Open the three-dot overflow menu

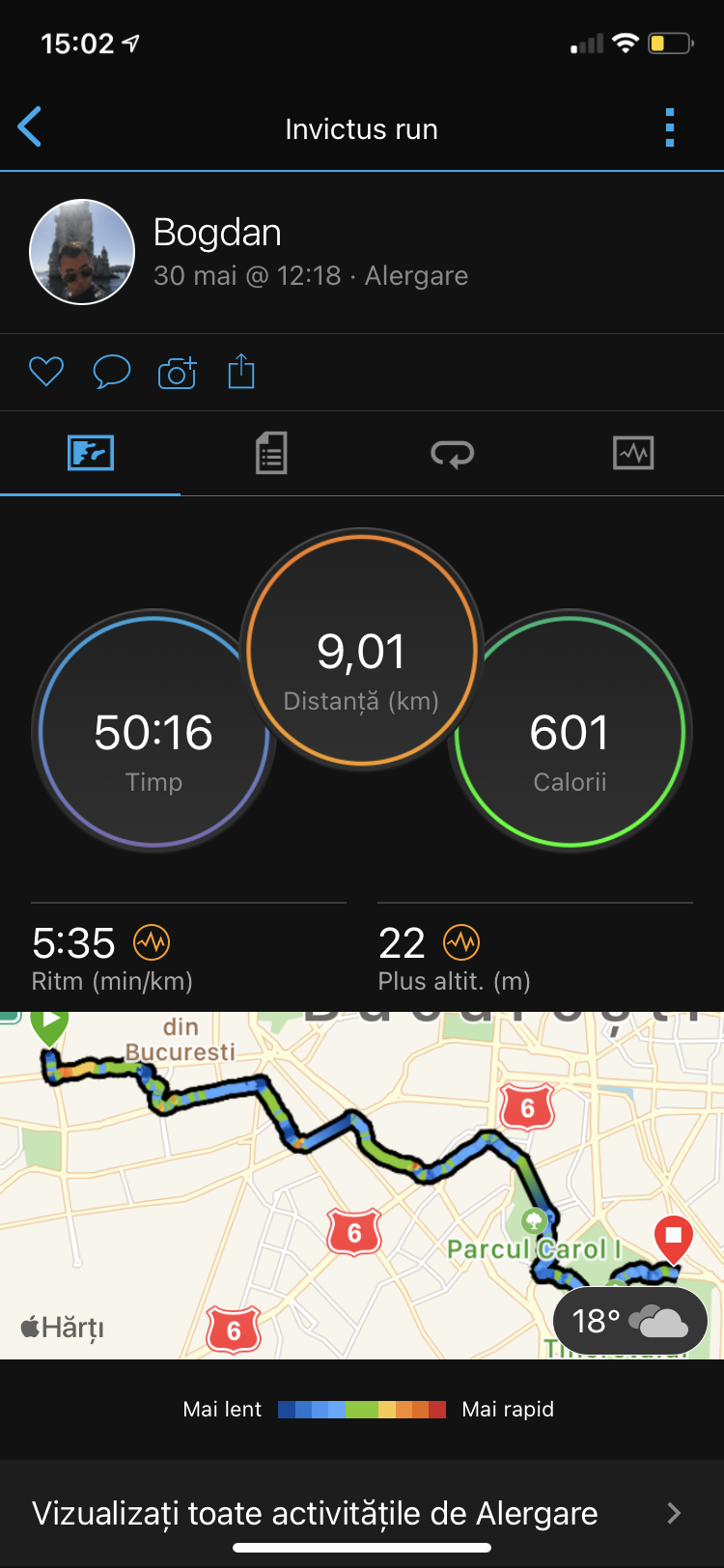pyautogui.click(x=669, y=127)
